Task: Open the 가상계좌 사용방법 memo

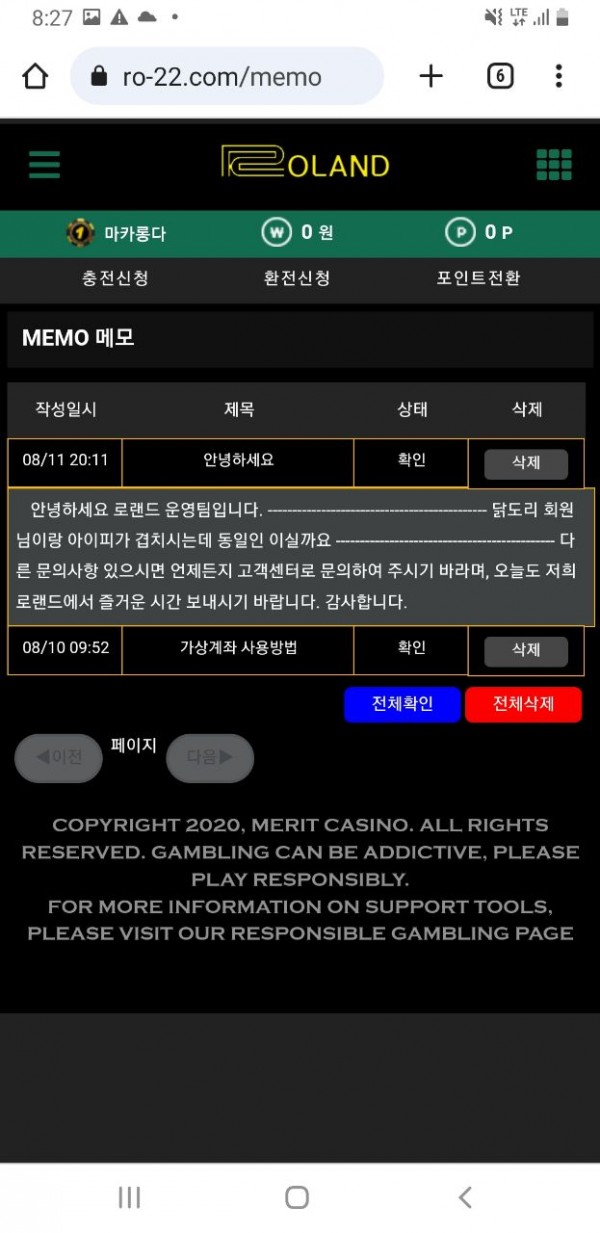Action: [238, 648]
